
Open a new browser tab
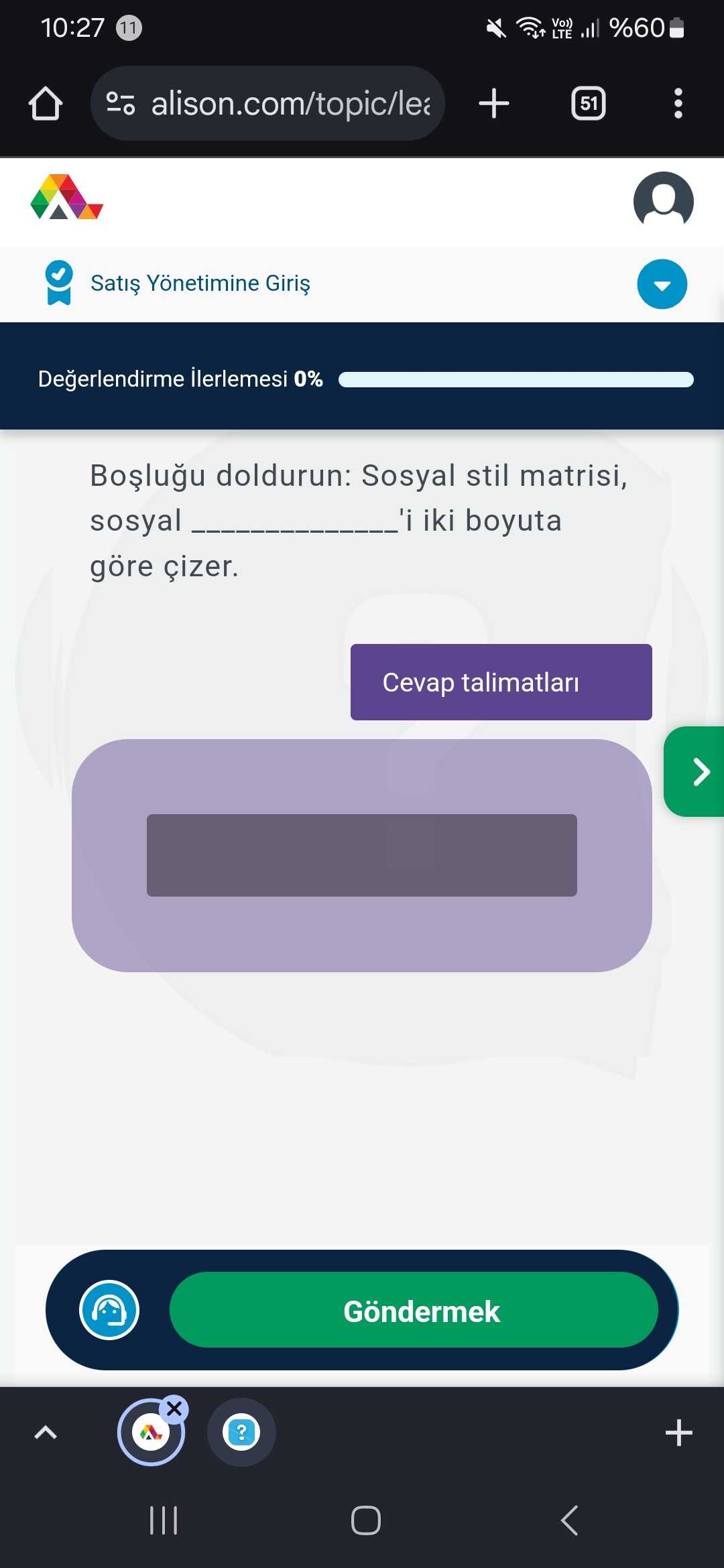pos(494,104)
